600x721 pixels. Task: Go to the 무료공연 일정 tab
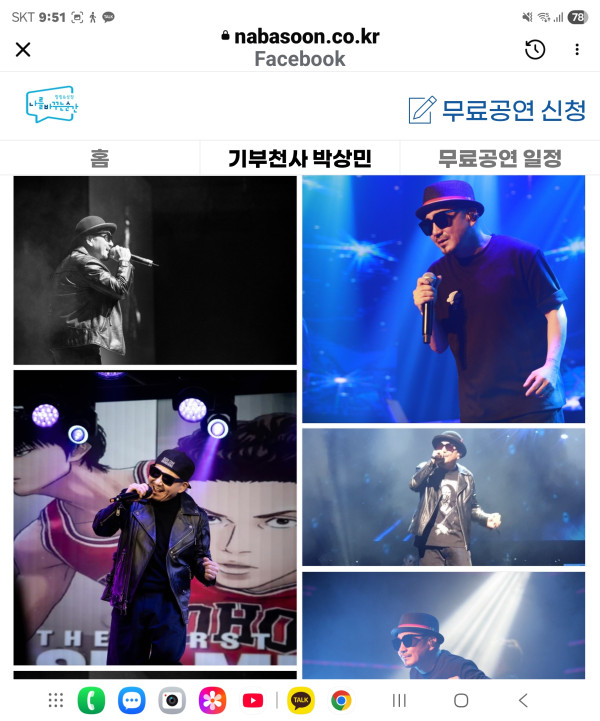(499, 158)
